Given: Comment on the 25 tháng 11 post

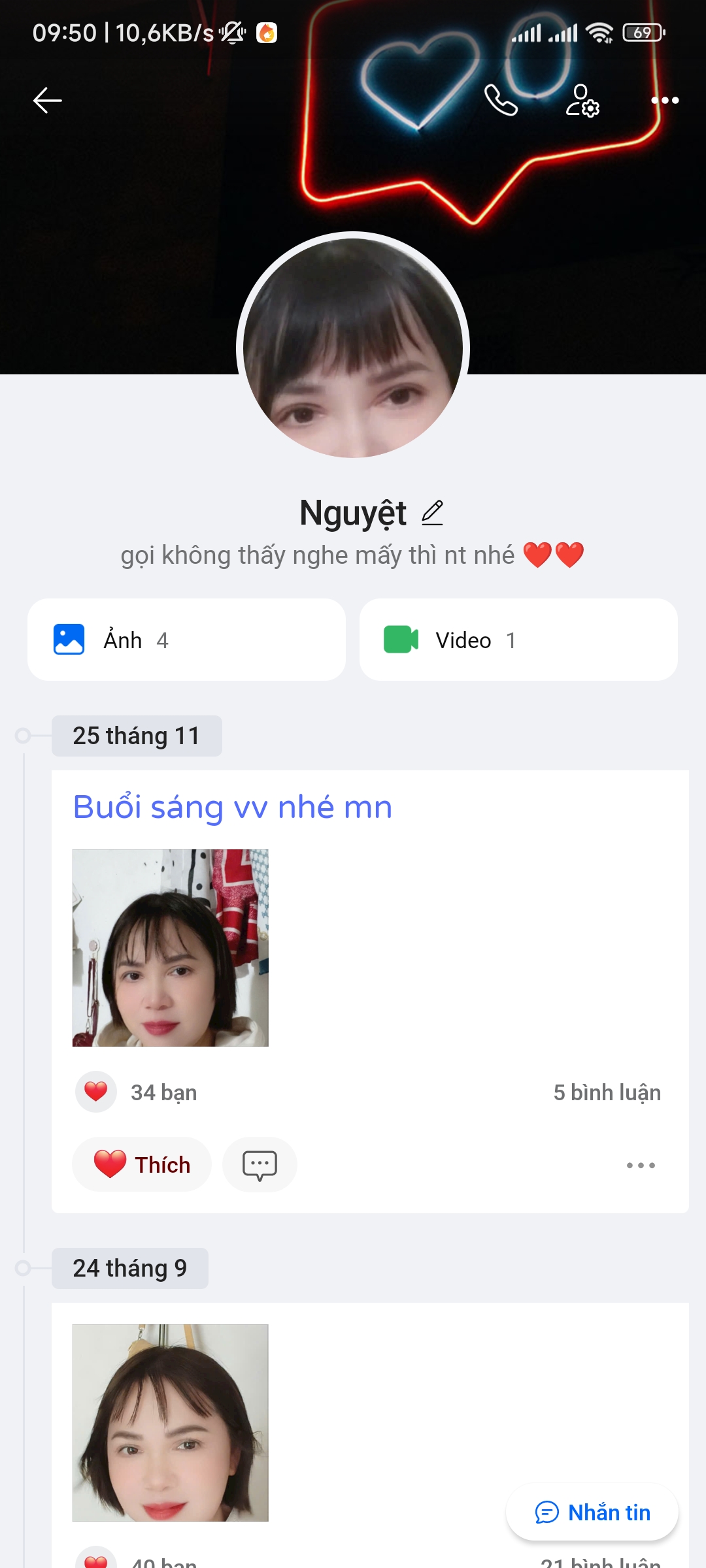Looking at the screenshot, I should [260, 1164].
